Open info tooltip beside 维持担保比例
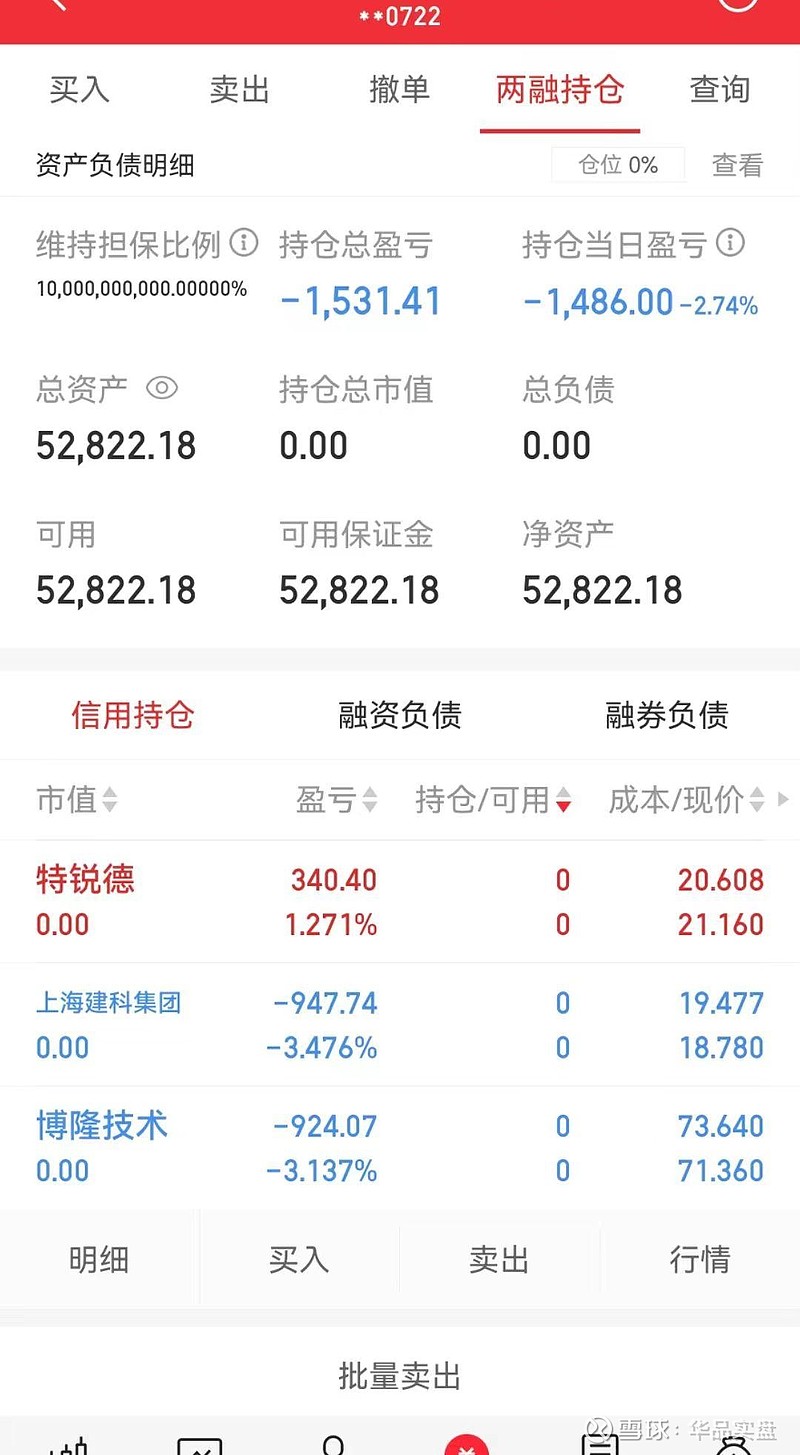Viewport: 800px width, 1455px height. [x=243, y=243]
